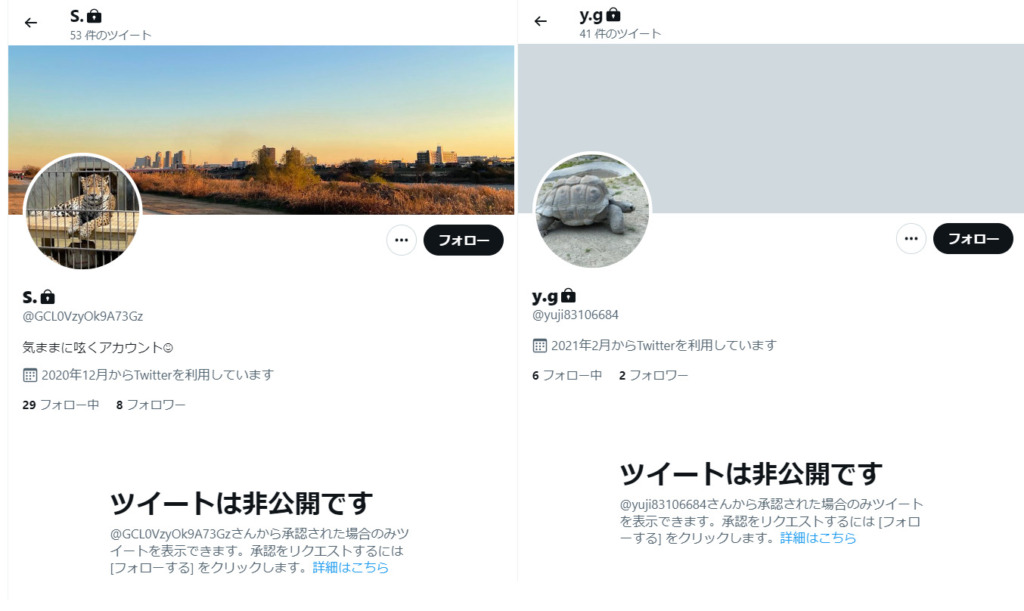View the 29 accounts S. follows

pos(60,405)
